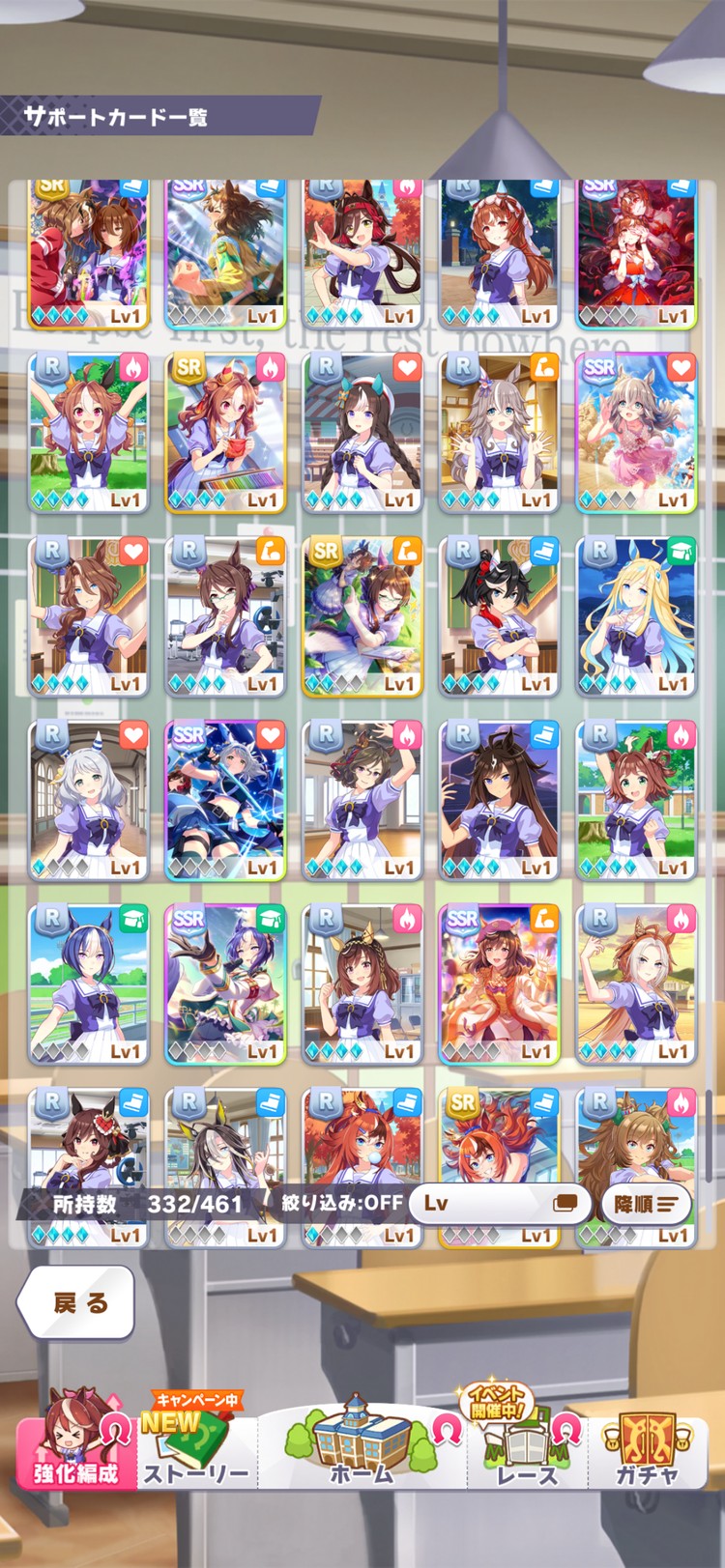Viewport: 725px width, 1568px height.
Task: Select the SSR card with dark purple outfit
Action: point(225,984)
